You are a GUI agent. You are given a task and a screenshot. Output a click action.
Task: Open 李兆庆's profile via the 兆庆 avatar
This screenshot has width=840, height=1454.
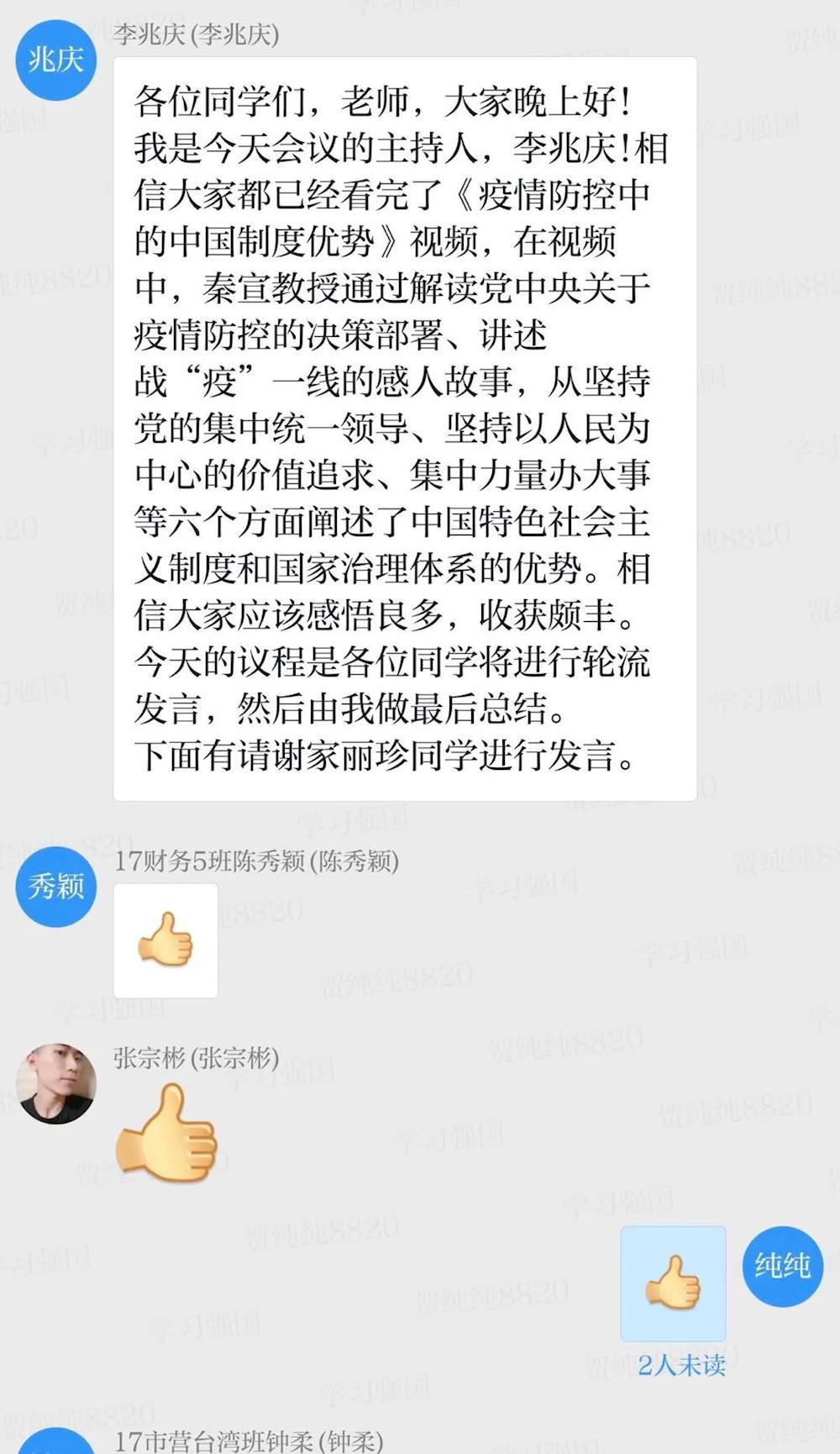point(56,60)
